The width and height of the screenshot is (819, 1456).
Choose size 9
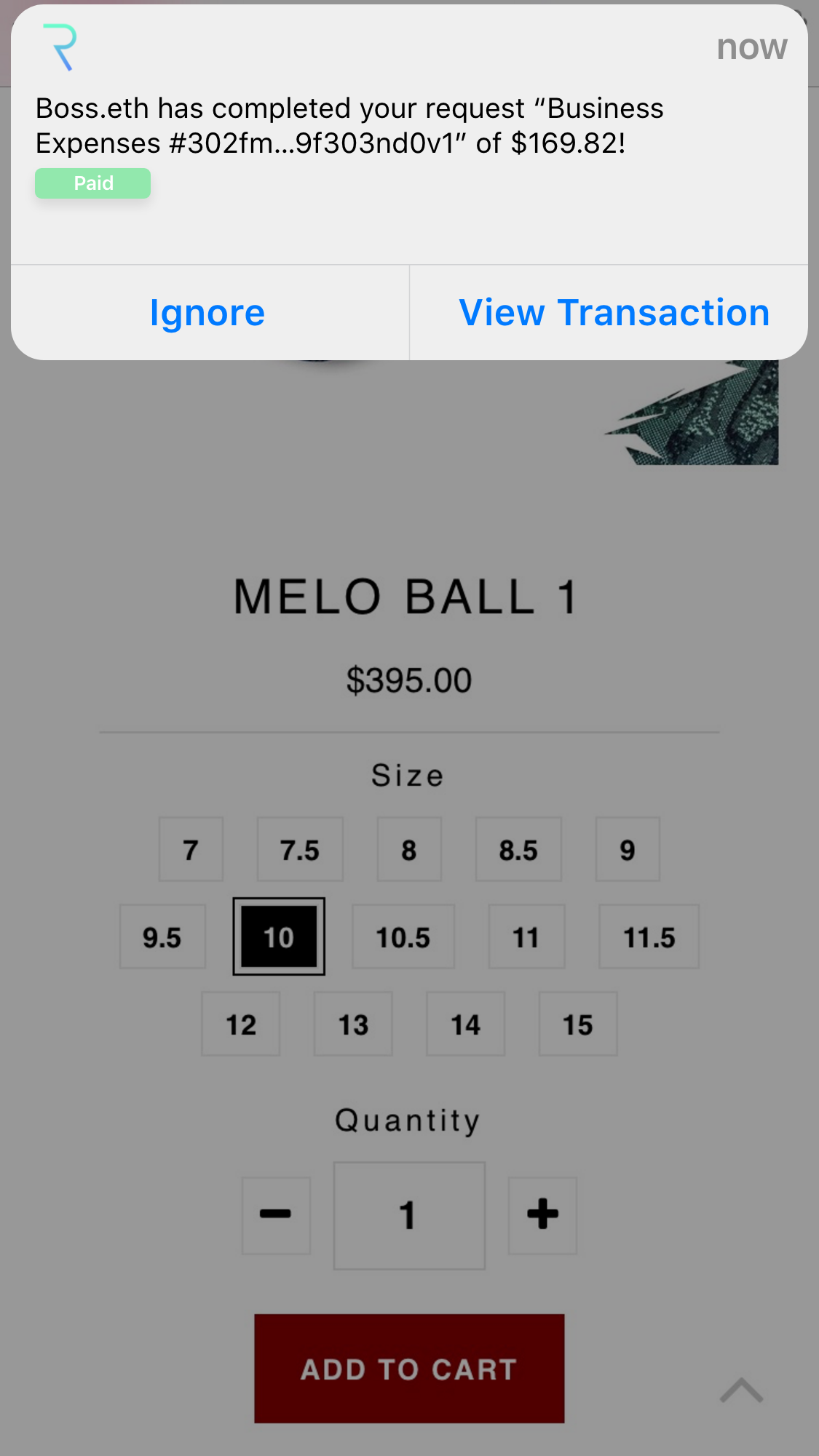click(x=628, y=849)
